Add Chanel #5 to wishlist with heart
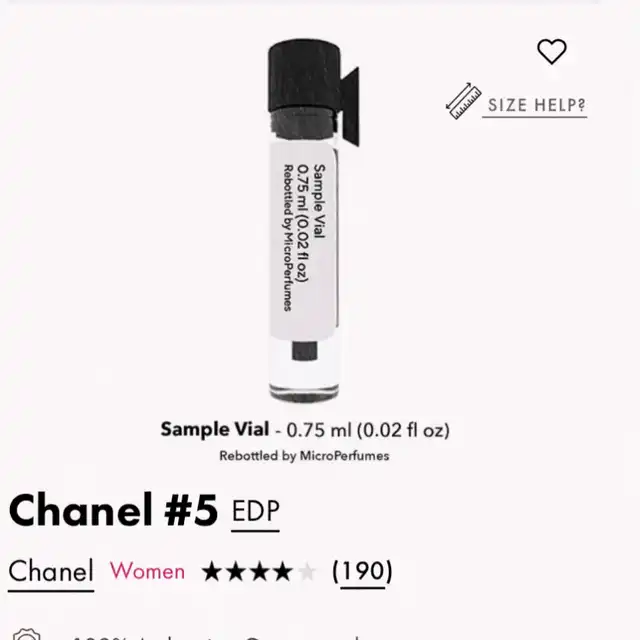This screenshot has width=640, height=640. [x=552, y=51]
